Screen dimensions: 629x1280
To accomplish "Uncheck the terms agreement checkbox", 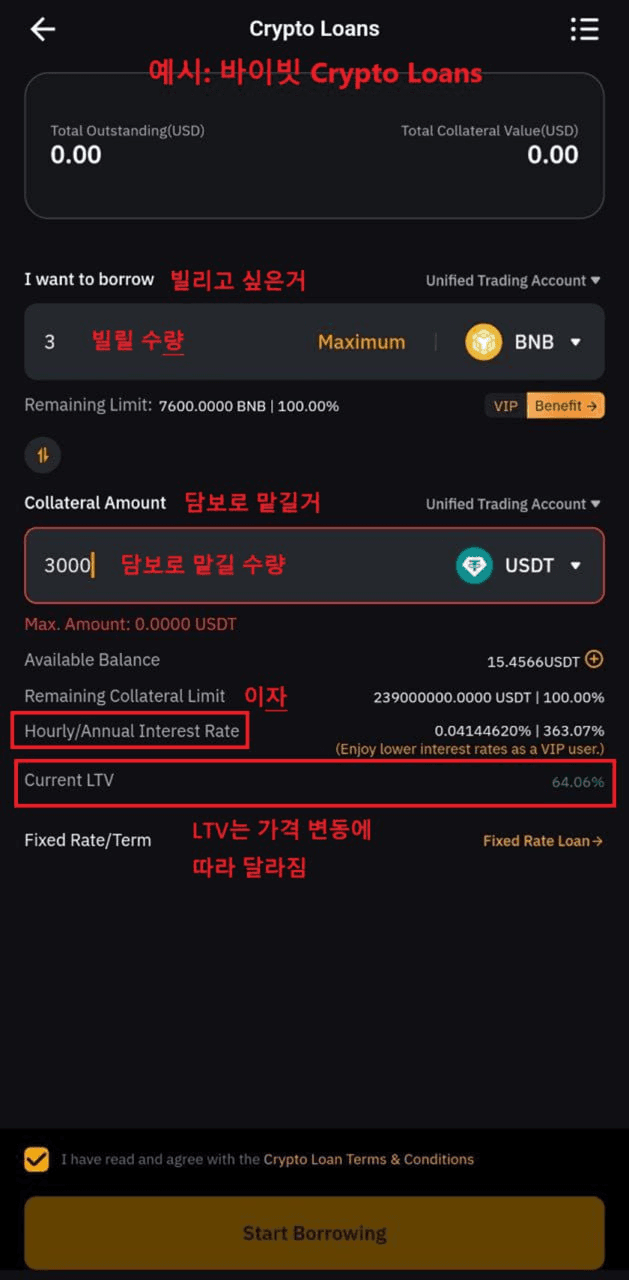I will click(37, 1160).
